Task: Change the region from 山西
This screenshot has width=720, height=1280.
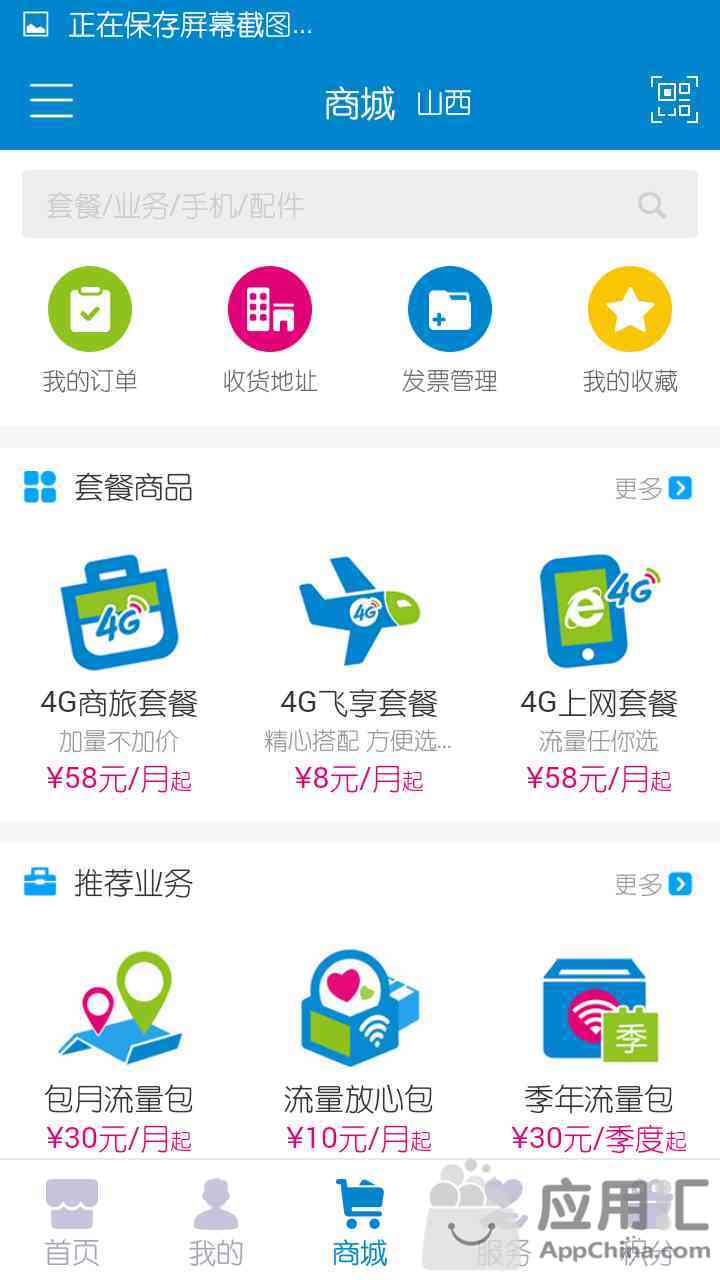Action: 444,103
